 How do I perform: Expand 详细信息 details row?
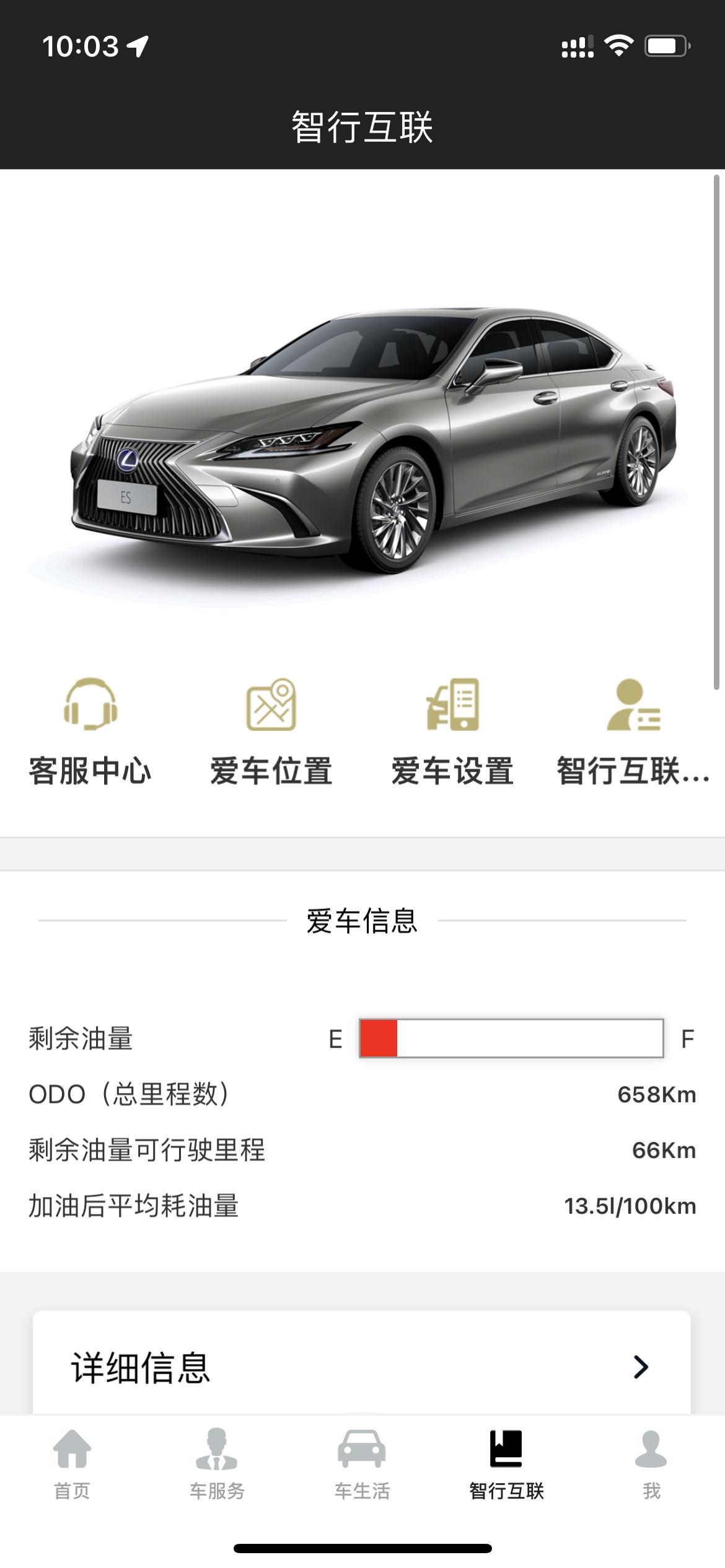362,1367
